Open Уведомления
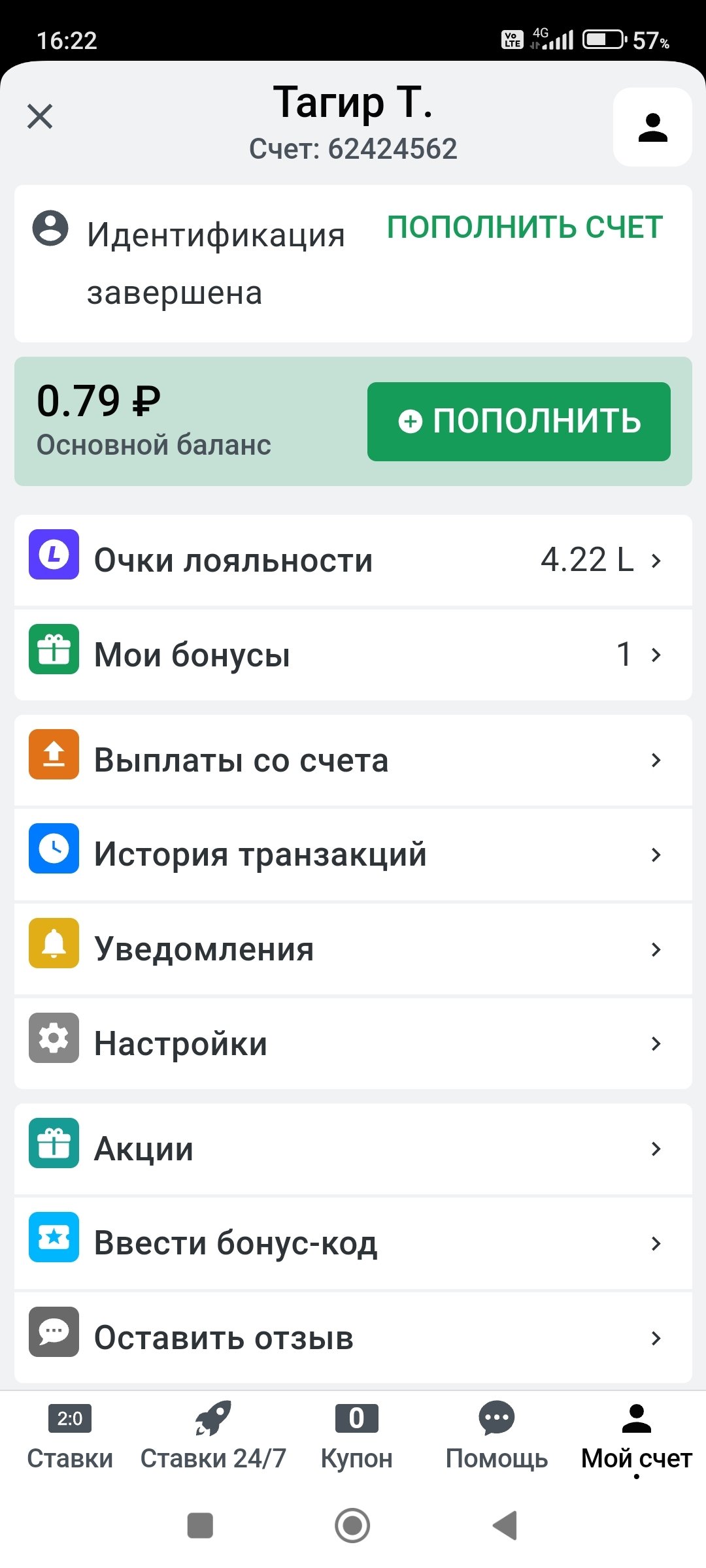 click(353, 949)
